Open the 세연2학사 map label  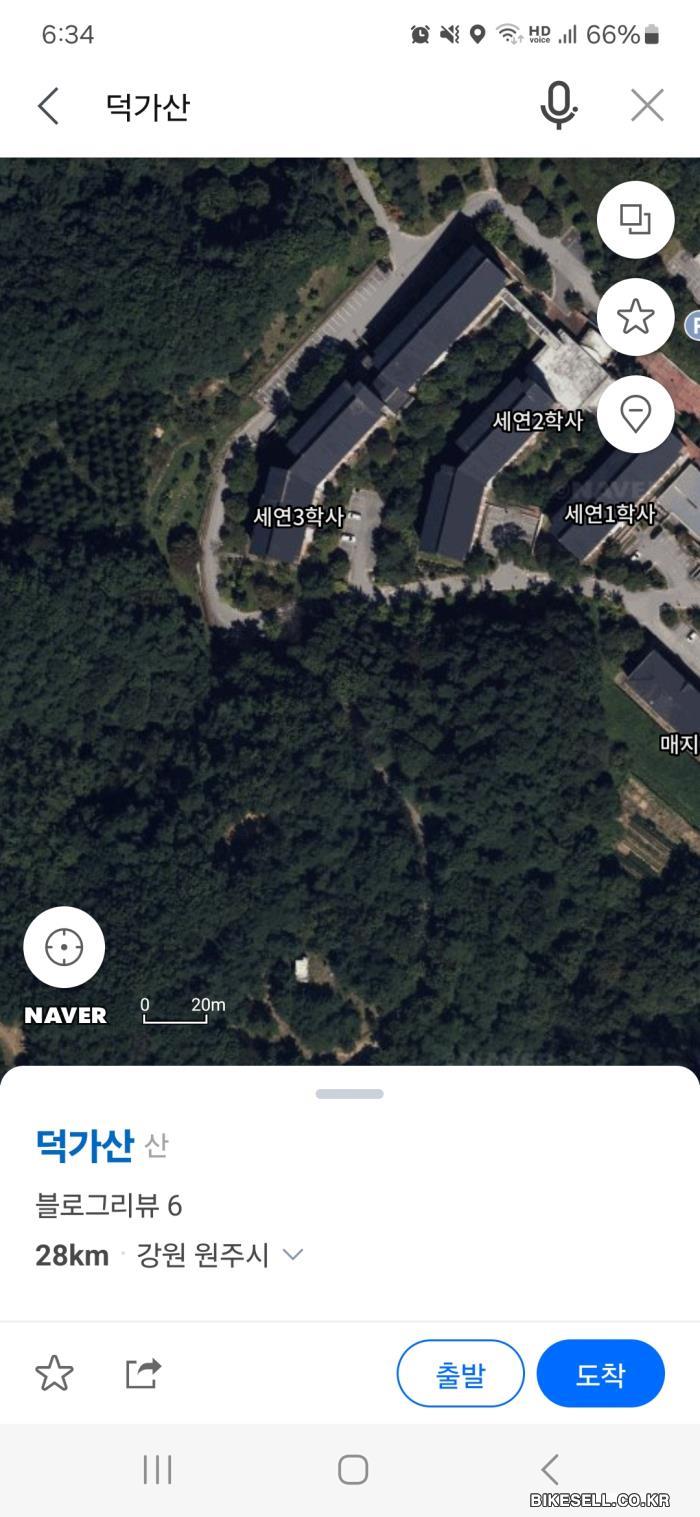click(537, 421)
